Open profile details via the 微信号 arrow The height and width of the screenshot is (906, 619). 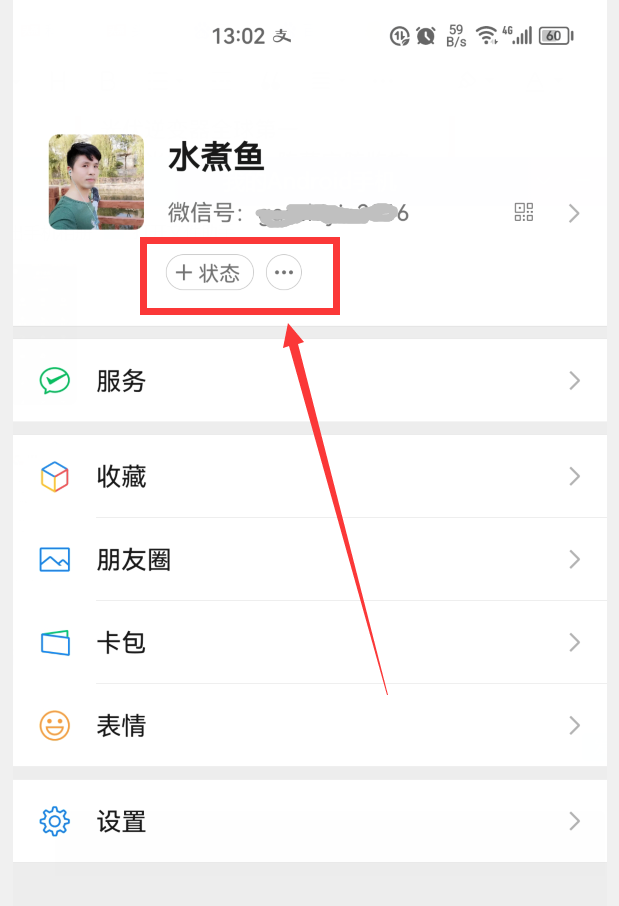coord(574,212)
